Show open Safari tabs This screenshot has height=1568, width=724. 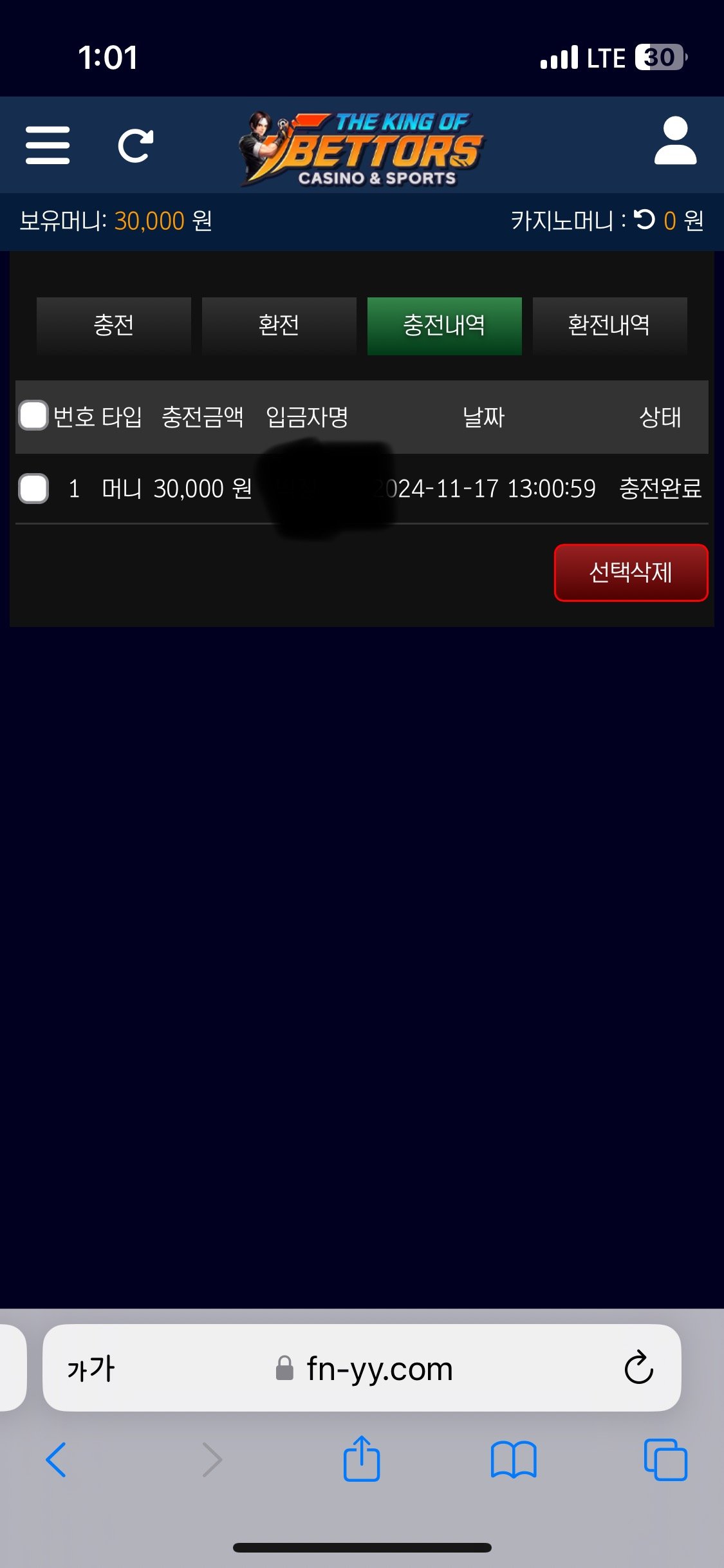pos(665,1459)
